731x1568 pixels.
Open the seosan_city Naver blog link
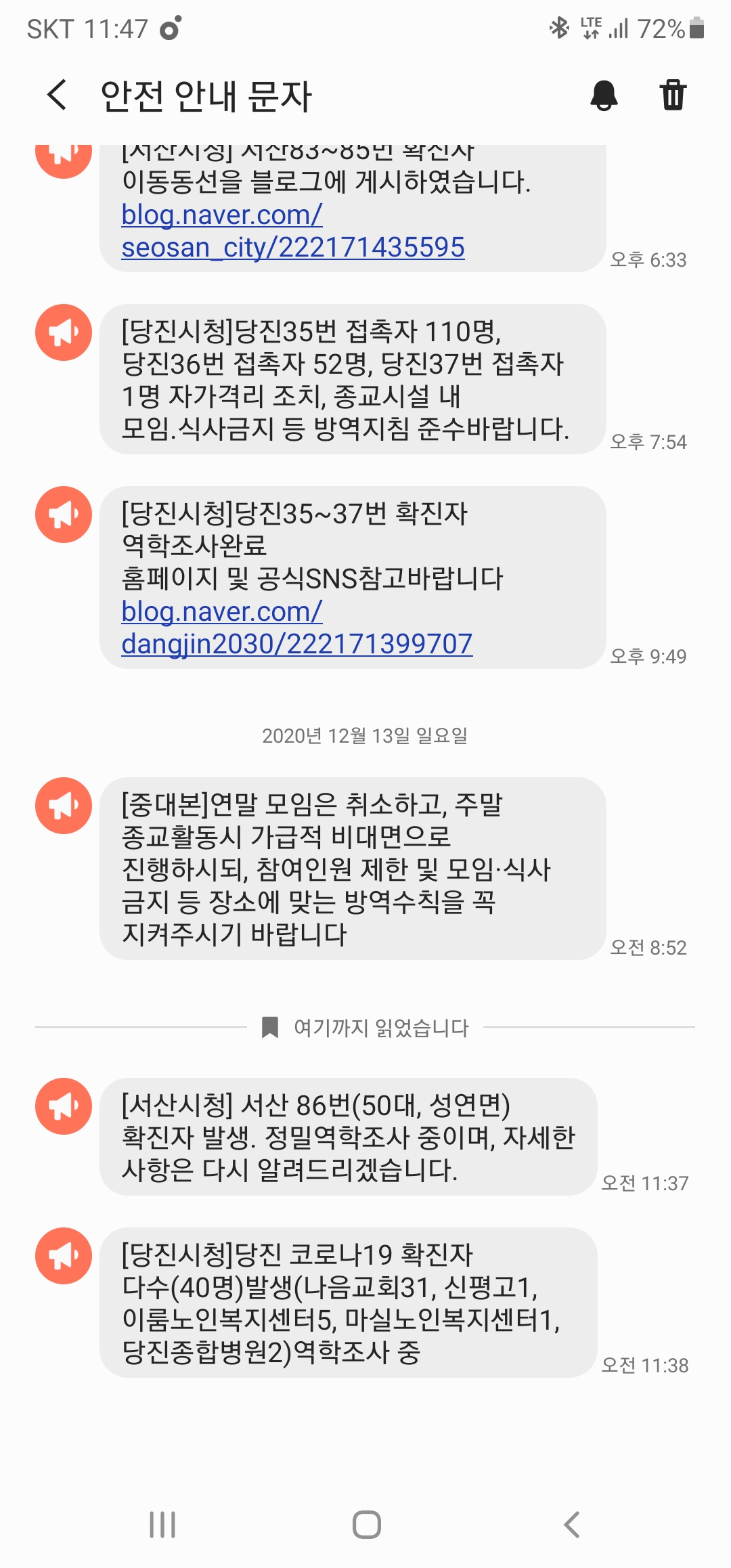point(292,232)
